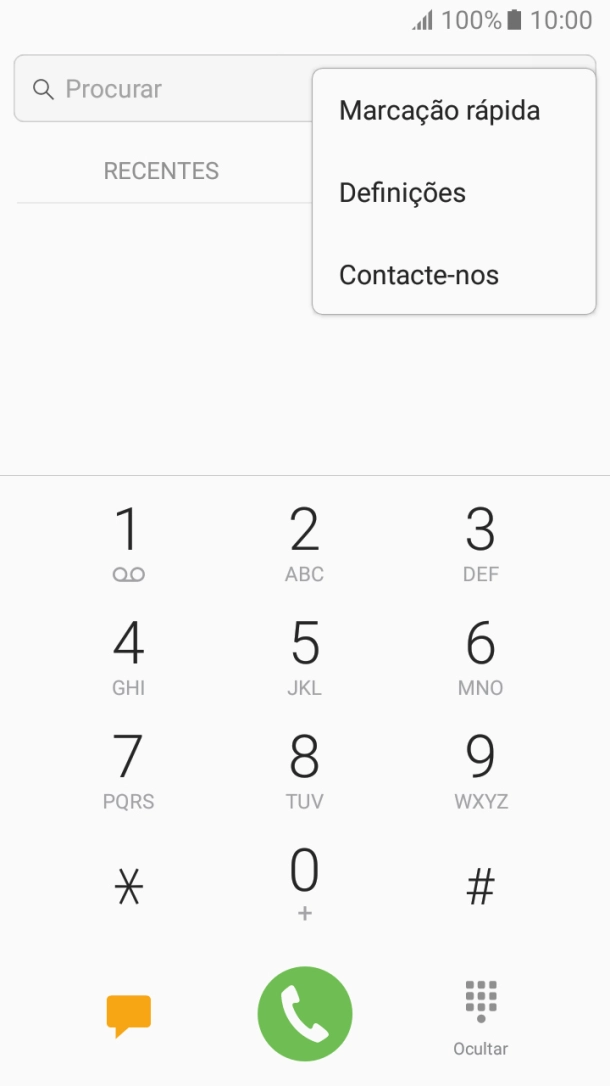Image resolution: width=610 pixels, height=1086 pixels.
Task: Enter digit 5 JKL
Action: (x=304, y=657)
